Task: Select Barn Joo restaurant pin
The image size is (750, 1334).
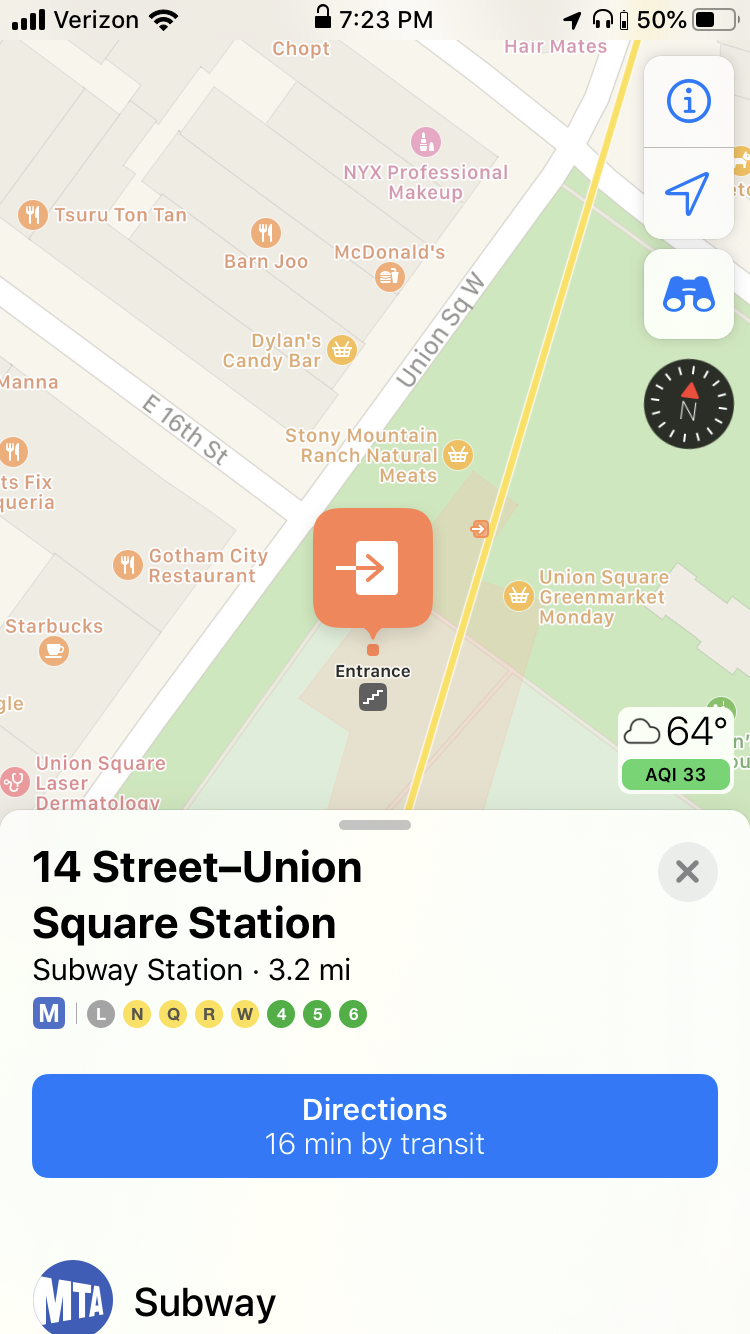Action: tap(265, 234)
